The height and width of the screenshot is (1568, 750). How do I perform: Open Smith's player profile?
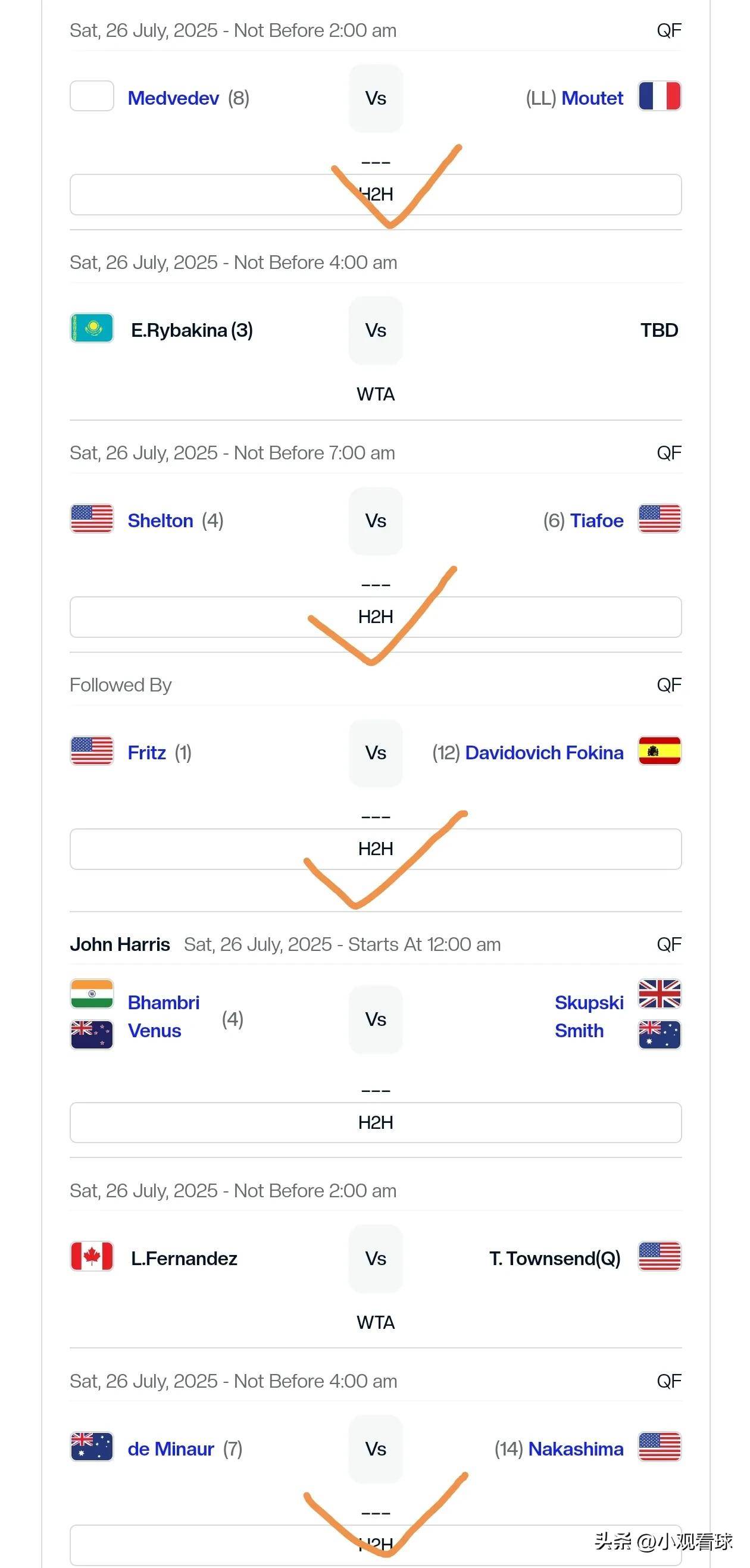579,1031
